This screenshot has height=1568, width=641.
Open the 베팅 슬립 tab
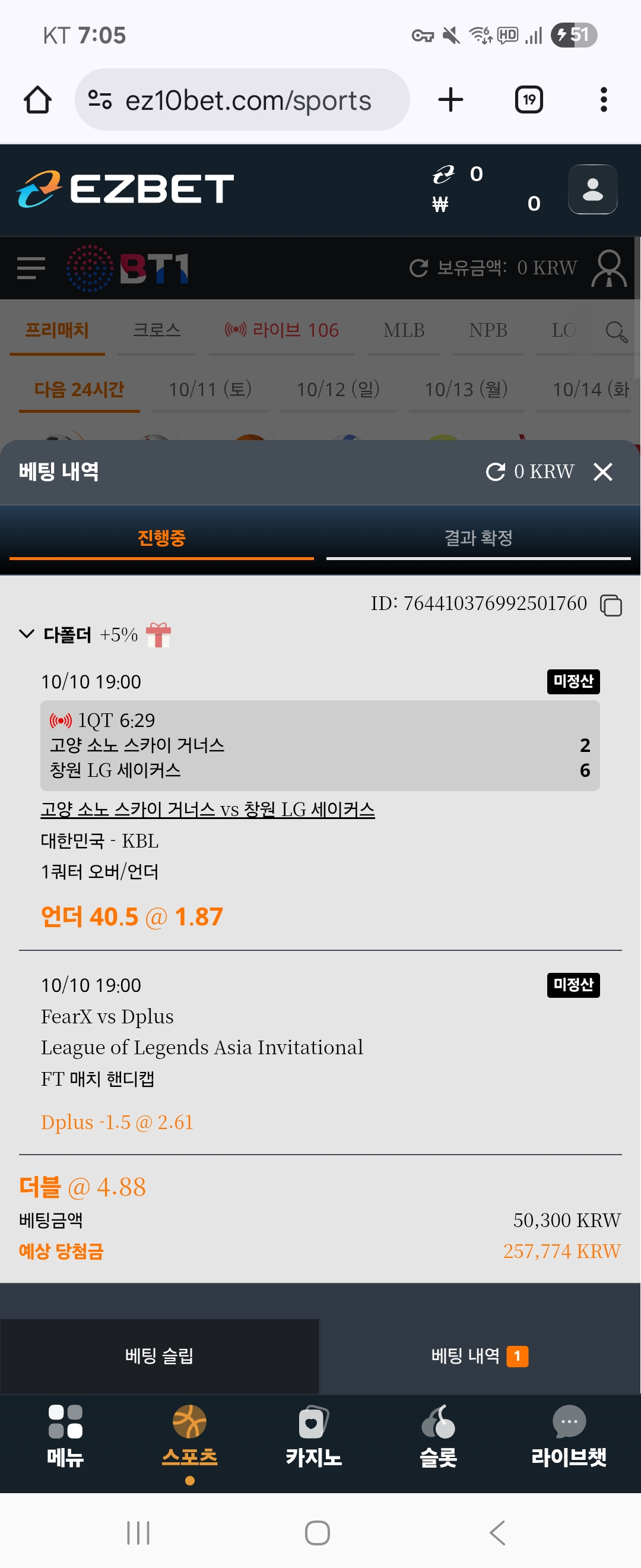(159, 1355)
